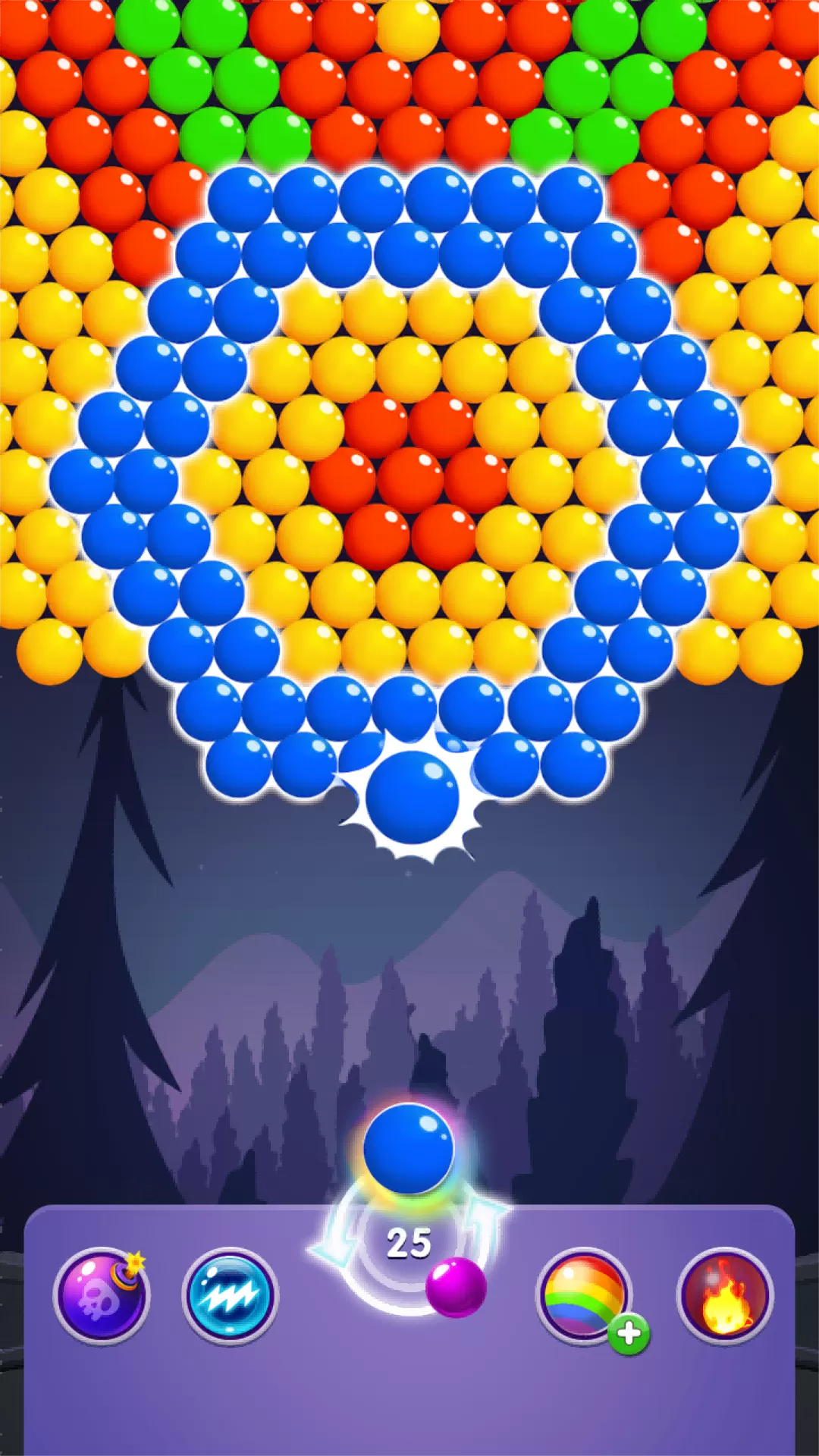
Task: Activate the fireball booster
Action: click(725, 1295)
